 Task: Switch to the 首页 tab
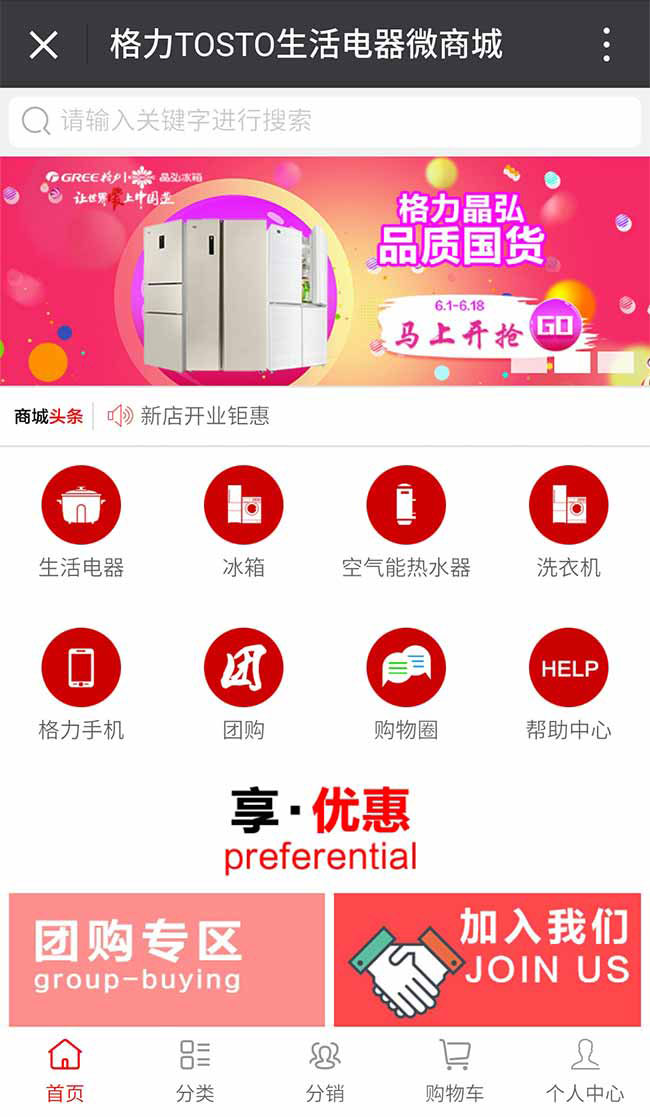(x=65, y=1070)
